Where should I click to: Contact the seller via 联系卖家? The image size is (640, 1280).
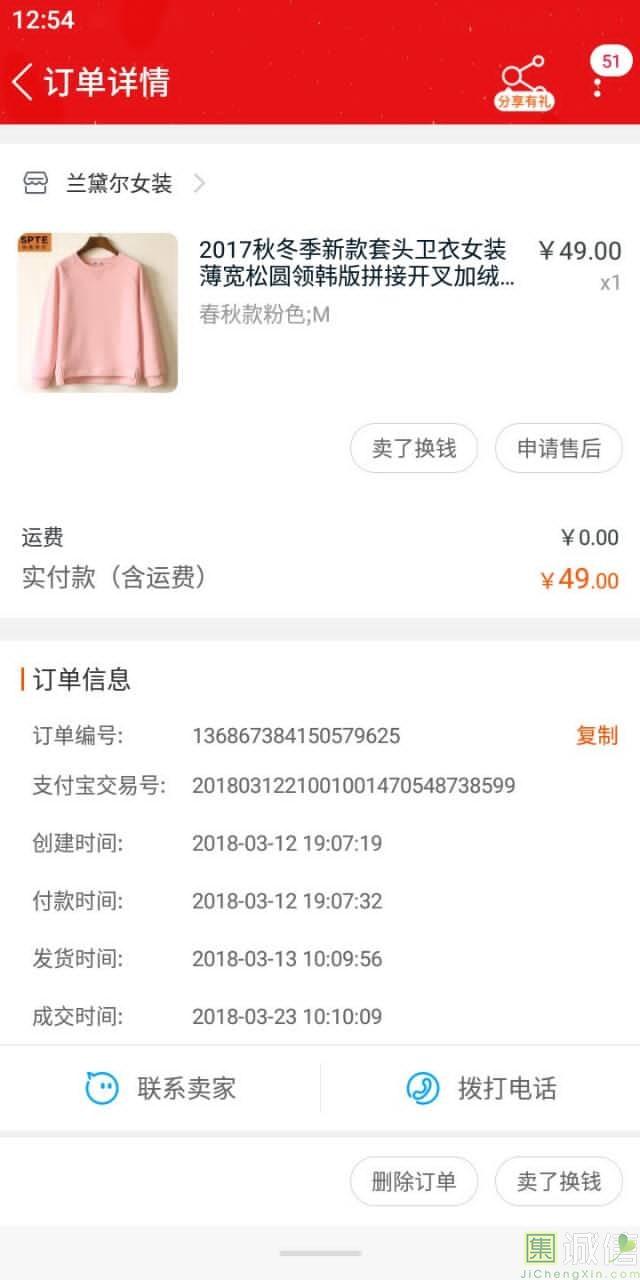160,1088
